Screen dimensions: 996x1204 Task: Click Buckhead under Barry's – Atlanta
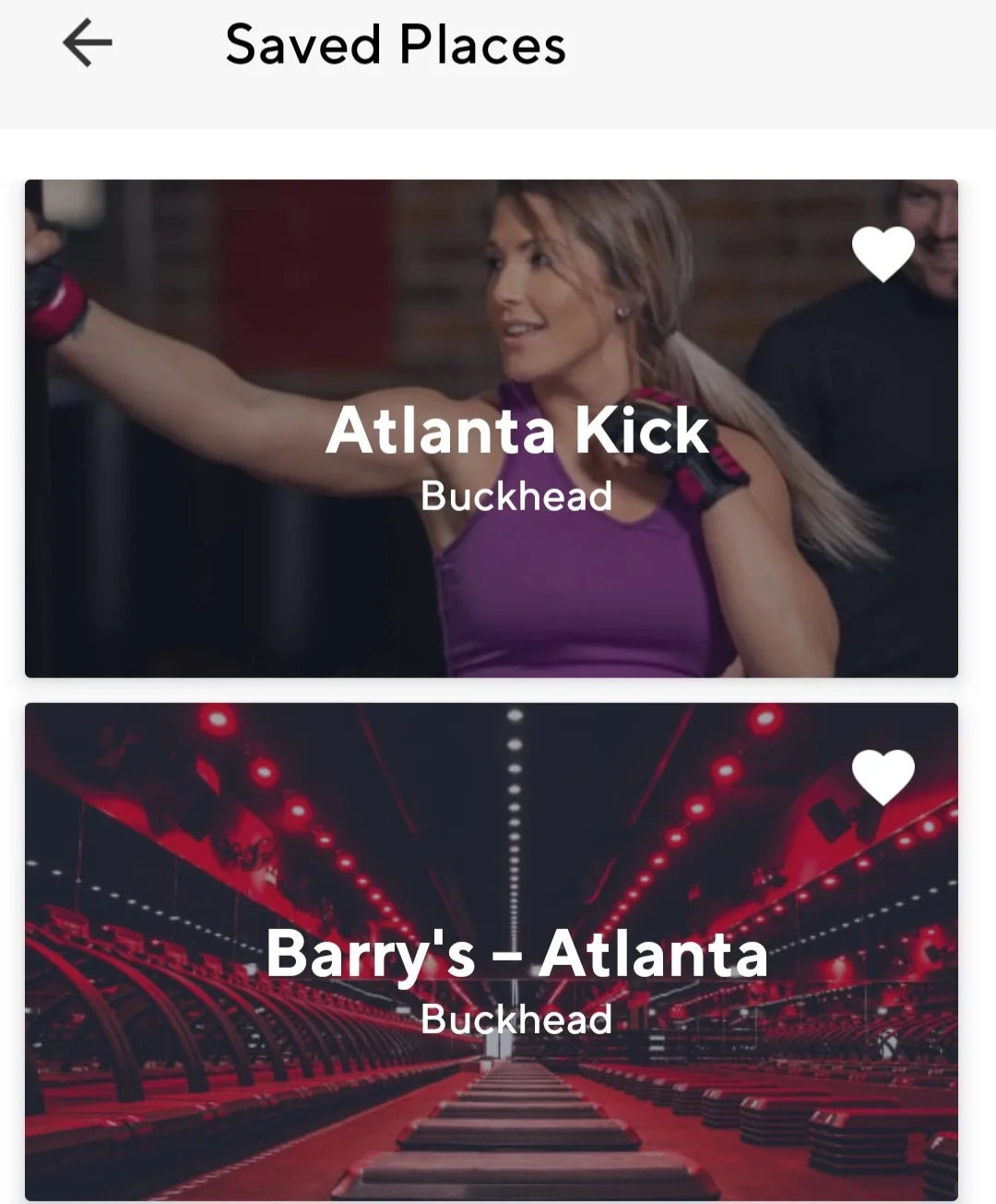[x=517, y=1019]
